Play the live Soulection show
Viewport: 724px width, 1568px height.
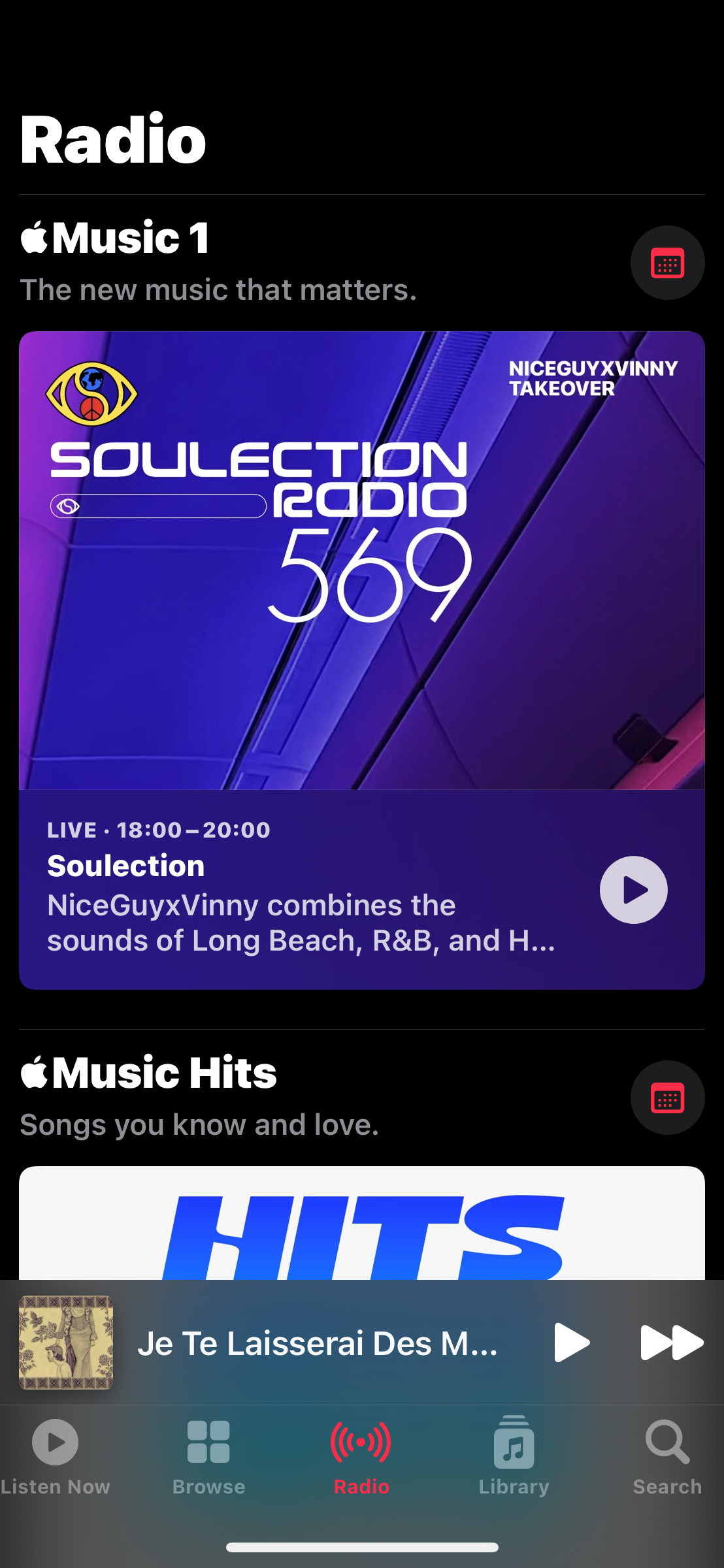tap(633, 889)
